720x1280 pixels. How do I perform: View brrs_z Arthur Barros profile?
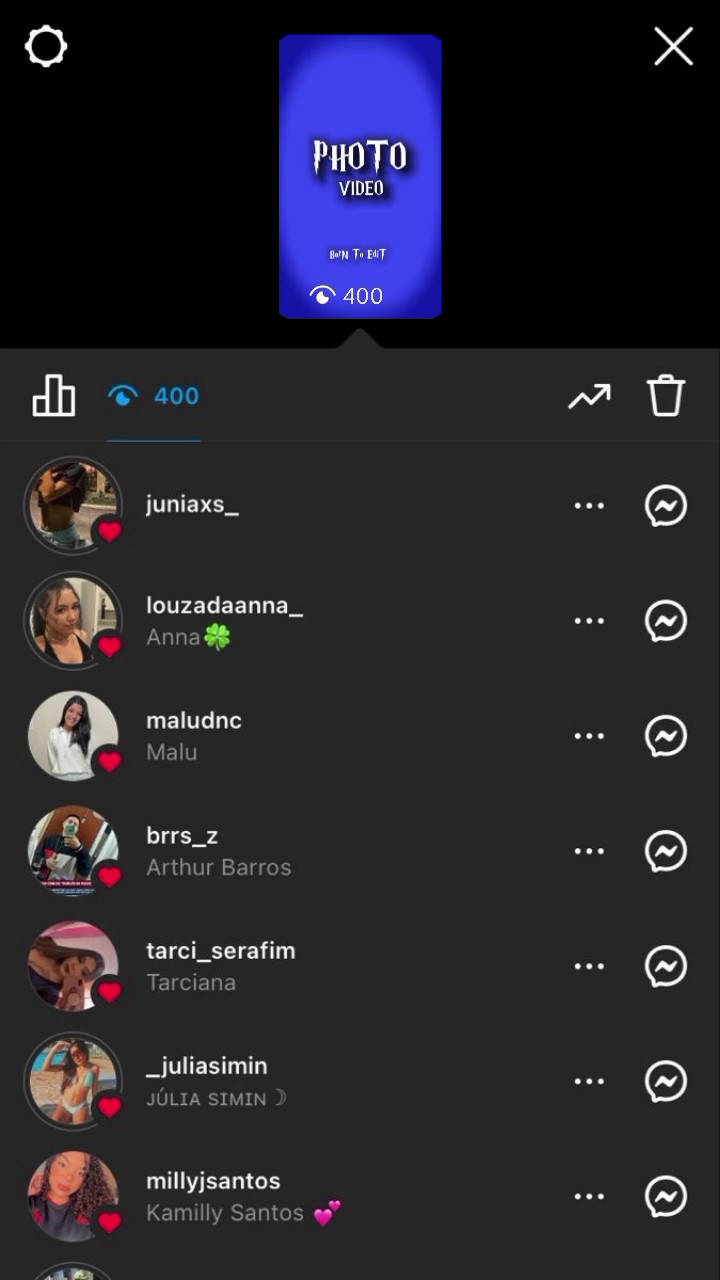218,851
